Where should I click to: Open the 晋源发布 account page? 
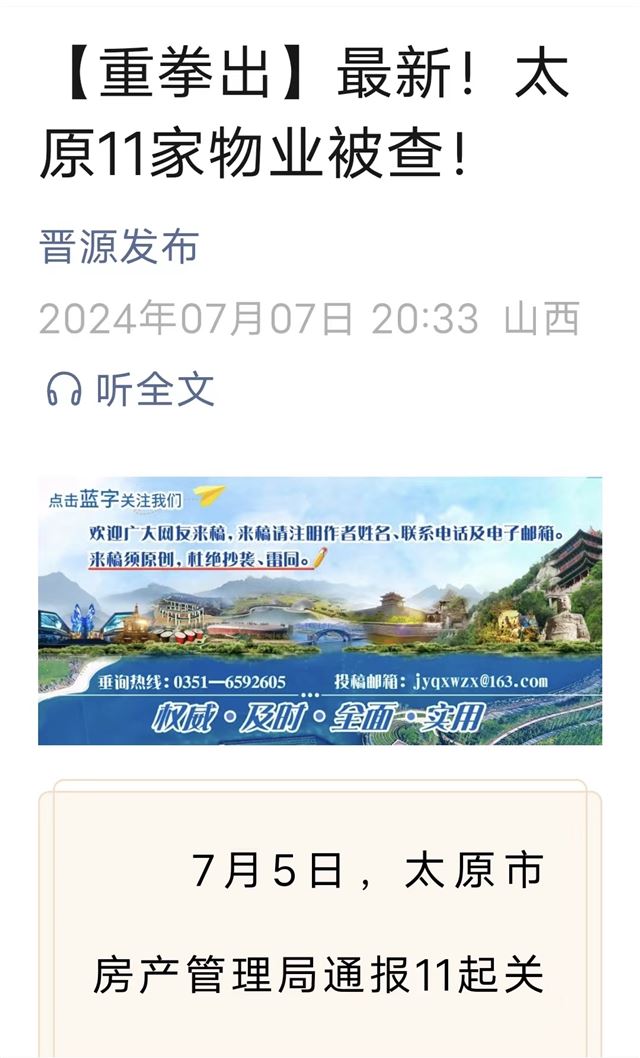119,247
